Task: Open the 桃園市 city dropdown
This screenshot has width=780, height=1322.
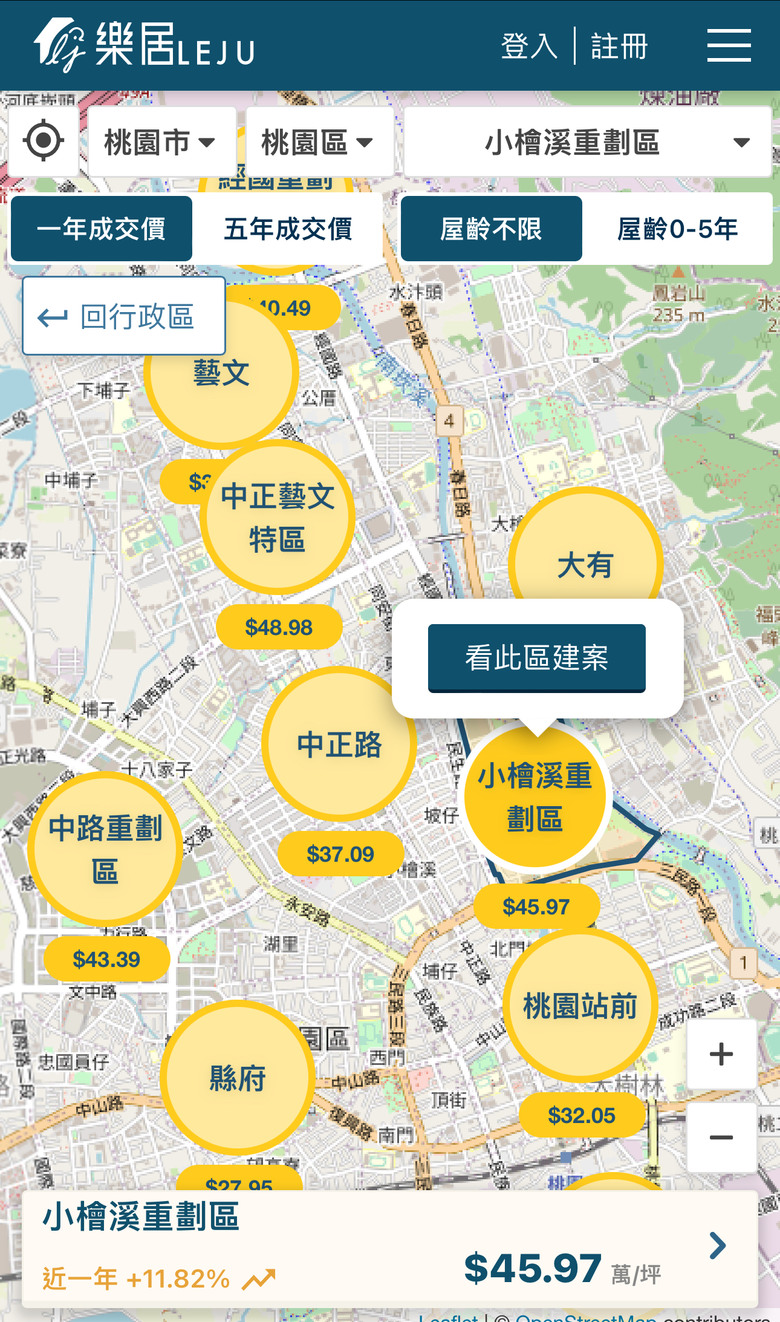Action: pos(163,142)
